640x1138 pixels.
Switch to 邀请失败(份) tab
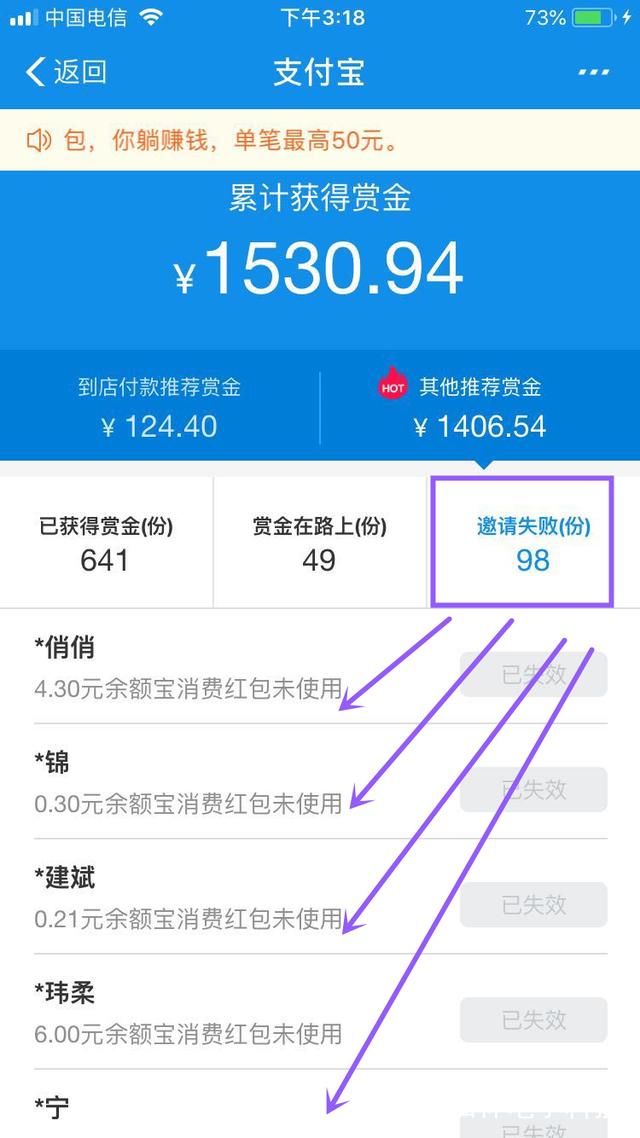click(533, 542)
